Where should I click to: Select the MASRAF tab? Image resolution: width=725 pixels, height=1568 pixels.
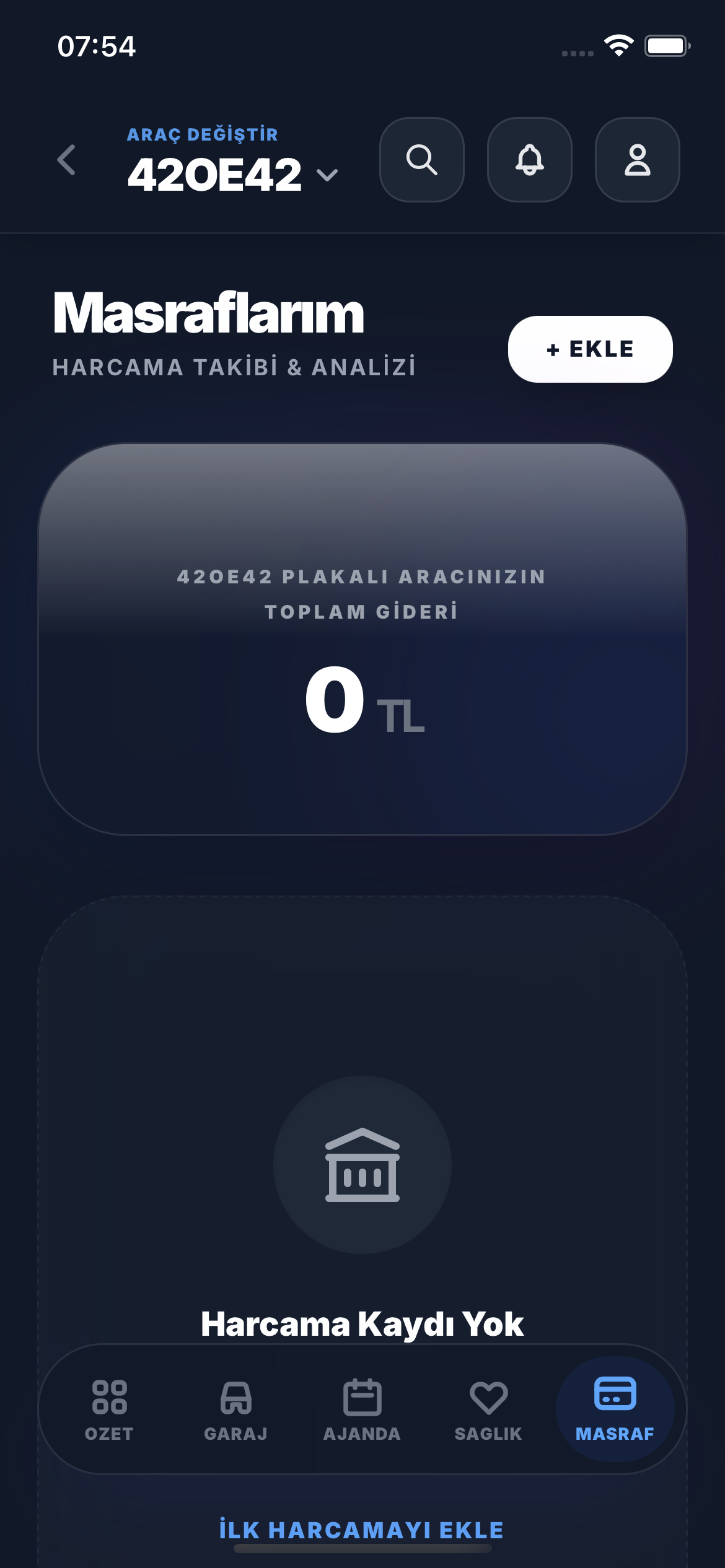pos(615,1410)
